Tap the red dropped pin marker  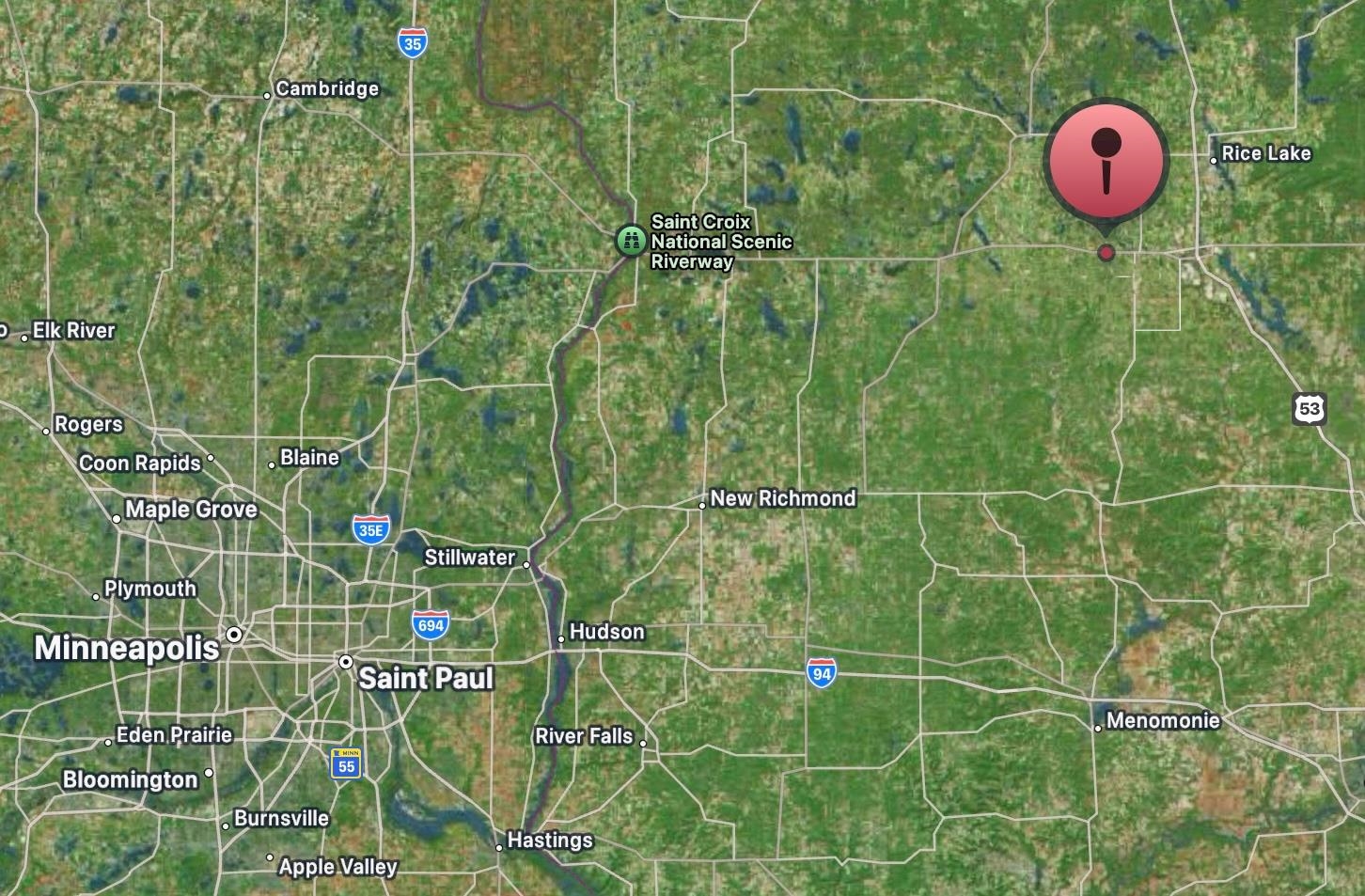[x=1106, y=161]
